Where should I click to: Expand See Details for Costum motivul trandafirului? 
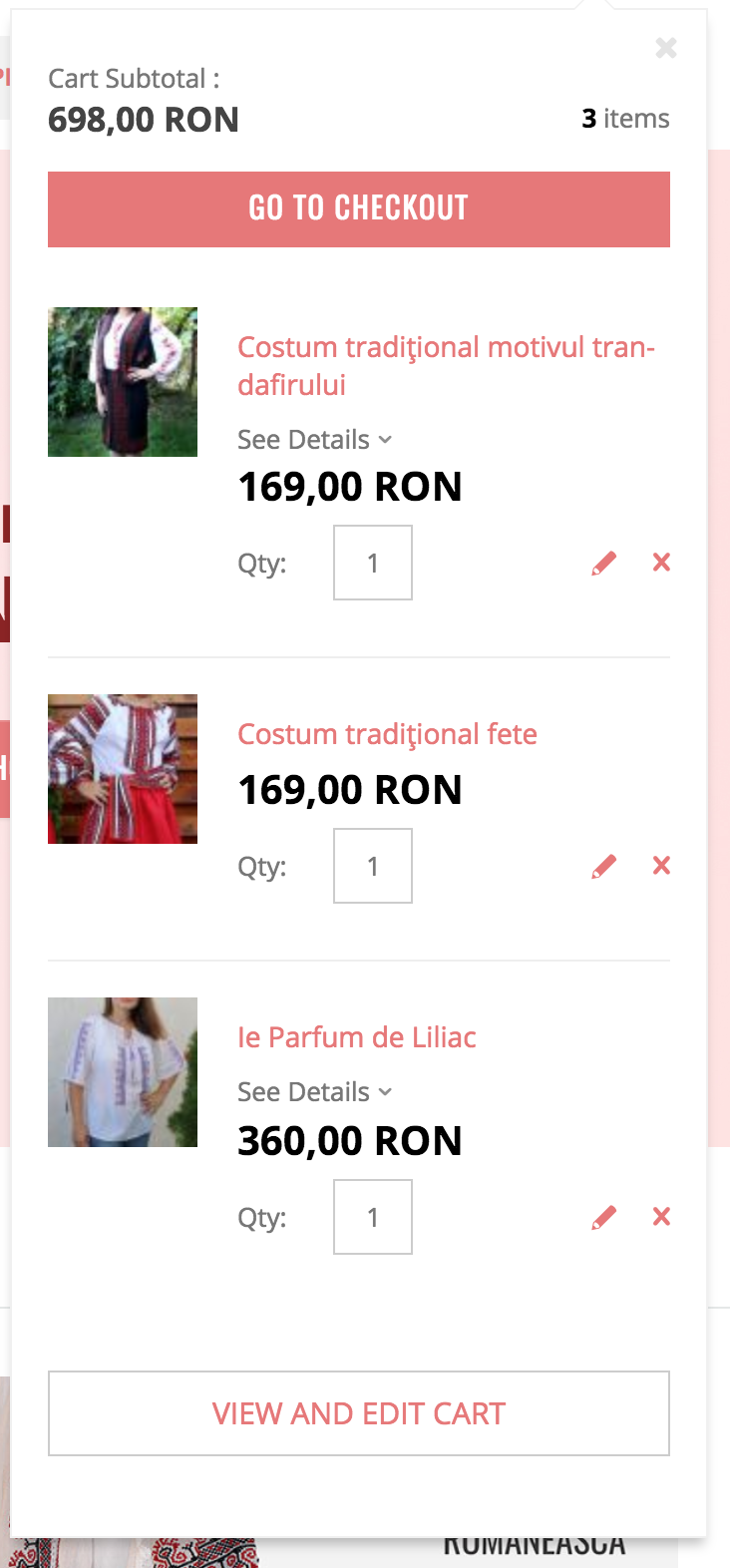pos(314,440)
